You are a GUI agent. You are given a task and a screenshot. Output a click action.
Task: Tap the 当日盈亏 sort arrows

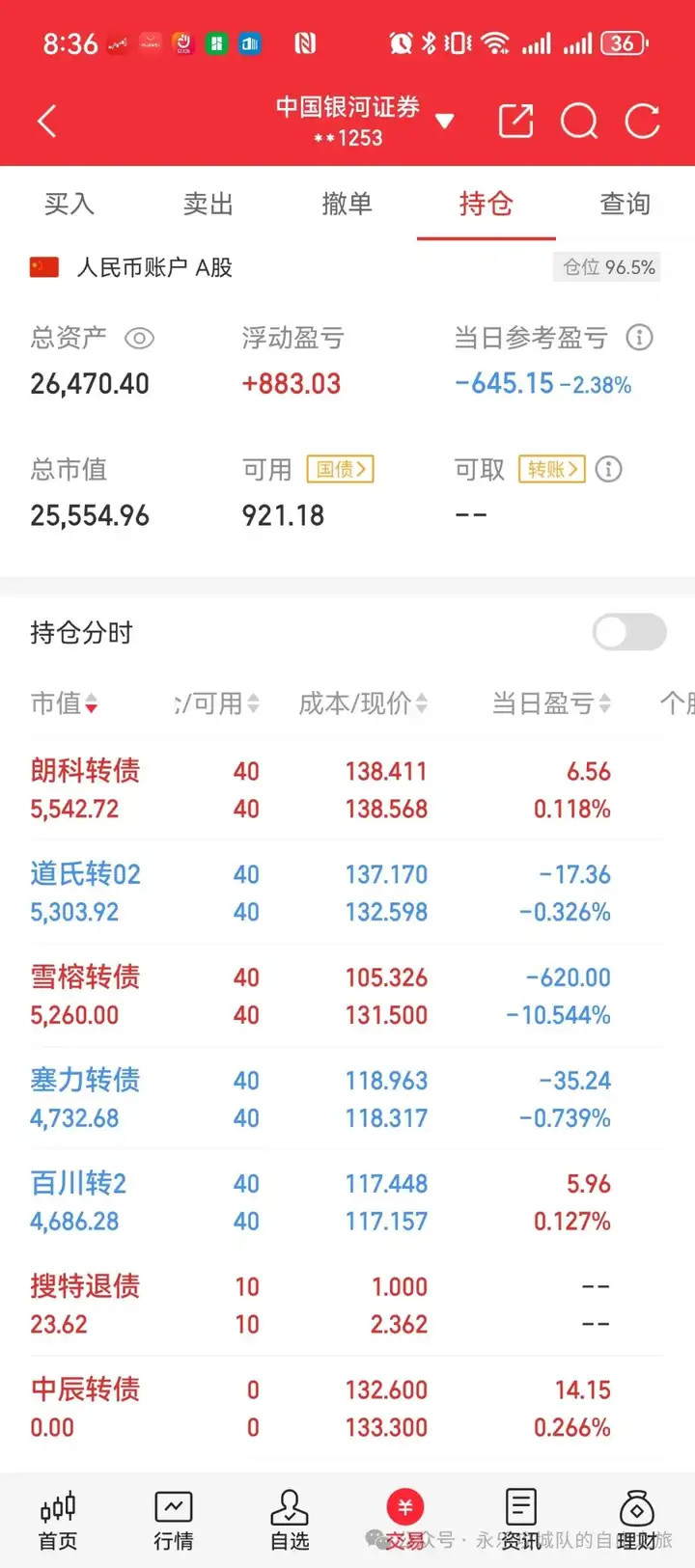tap(604, 704)
